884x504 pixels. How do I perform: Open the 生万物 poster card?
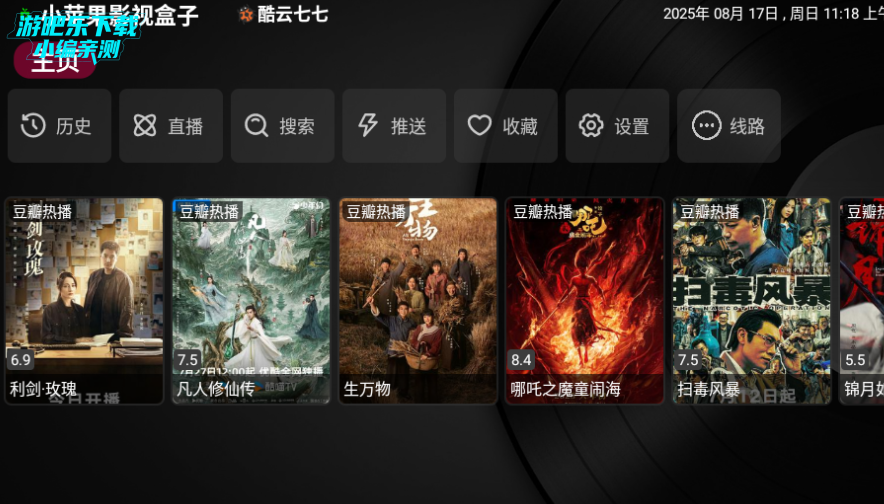click(418, 300)
